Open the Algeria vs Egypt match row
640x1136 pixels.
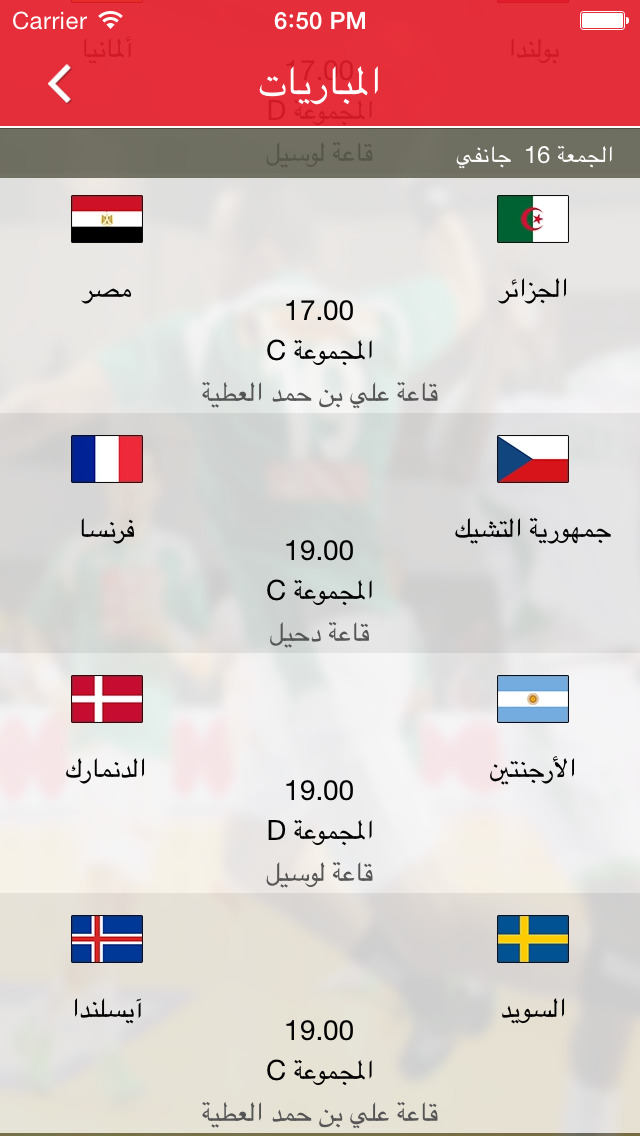click(320, 296)
